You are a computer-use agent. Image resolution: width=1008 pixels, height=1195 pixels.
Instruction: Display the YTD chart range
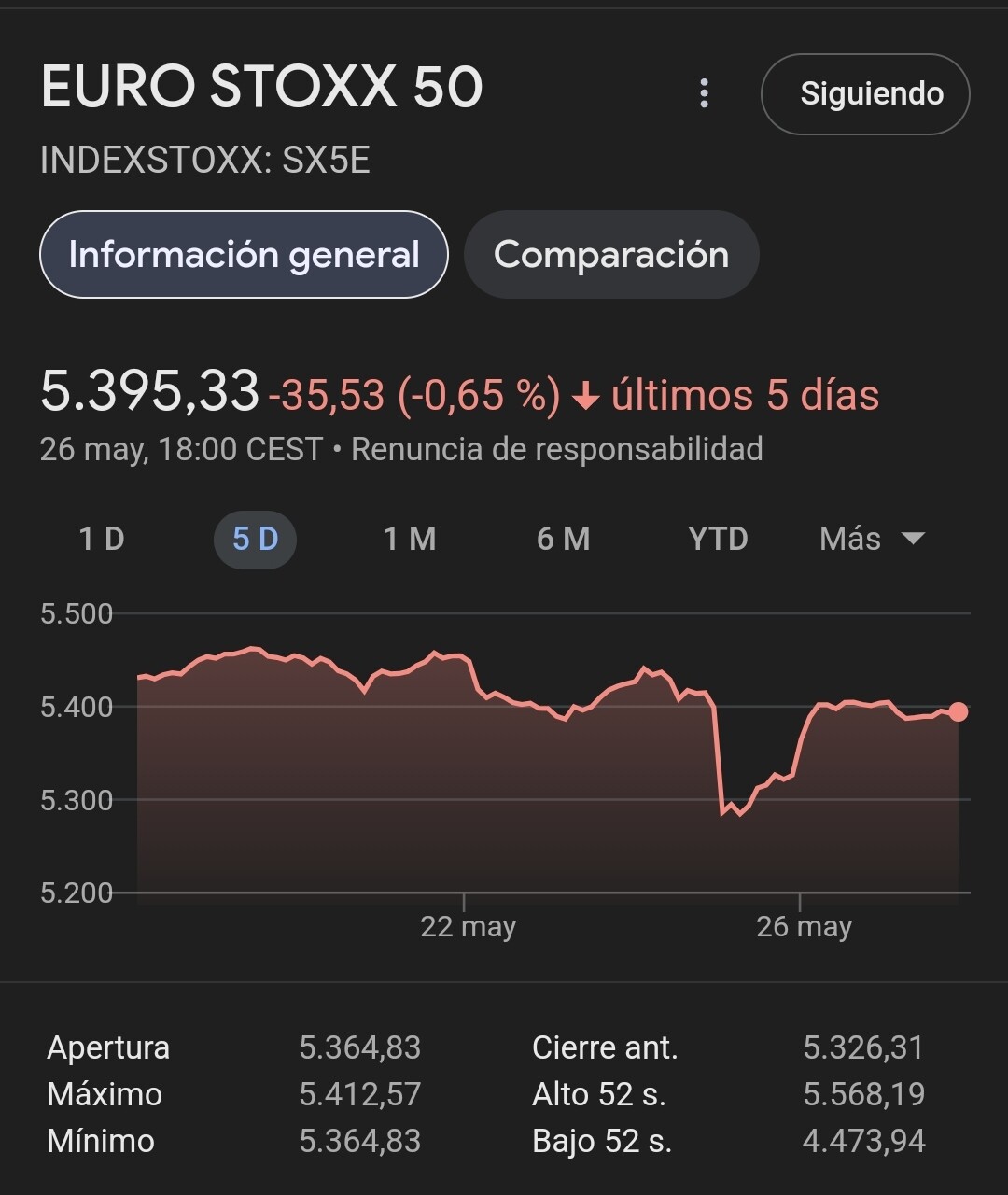coord(718,539)
